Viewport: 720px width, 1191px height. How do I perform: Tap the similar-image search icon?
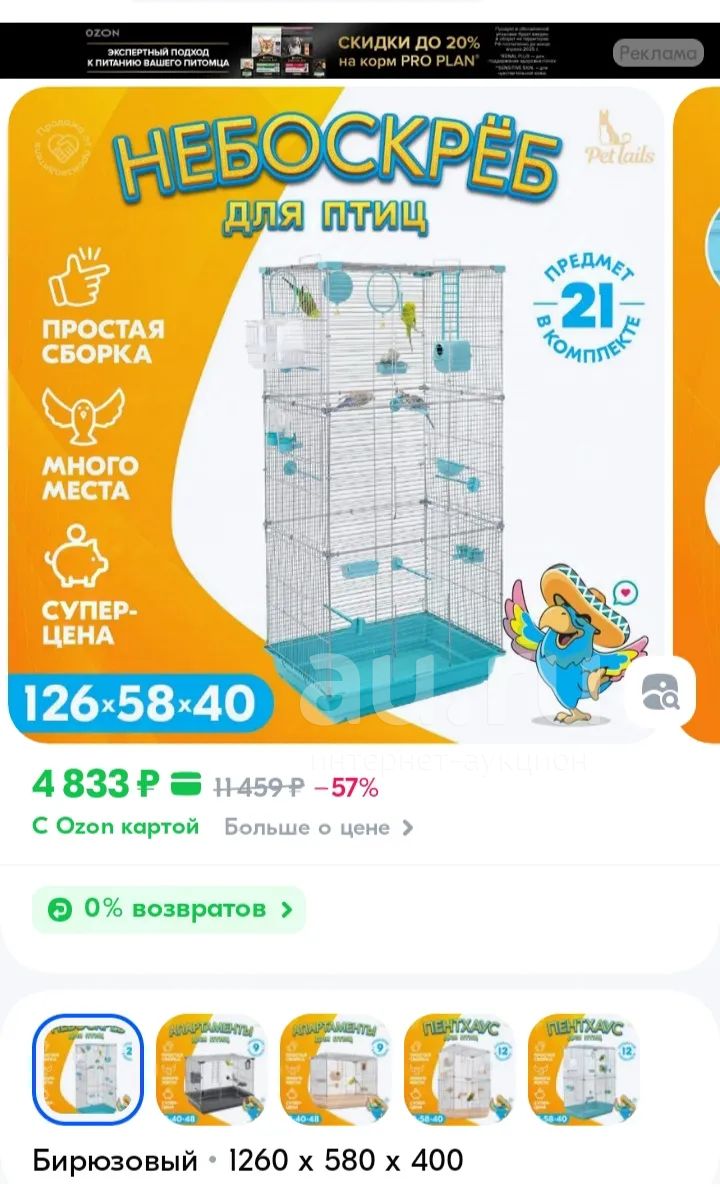659,693
